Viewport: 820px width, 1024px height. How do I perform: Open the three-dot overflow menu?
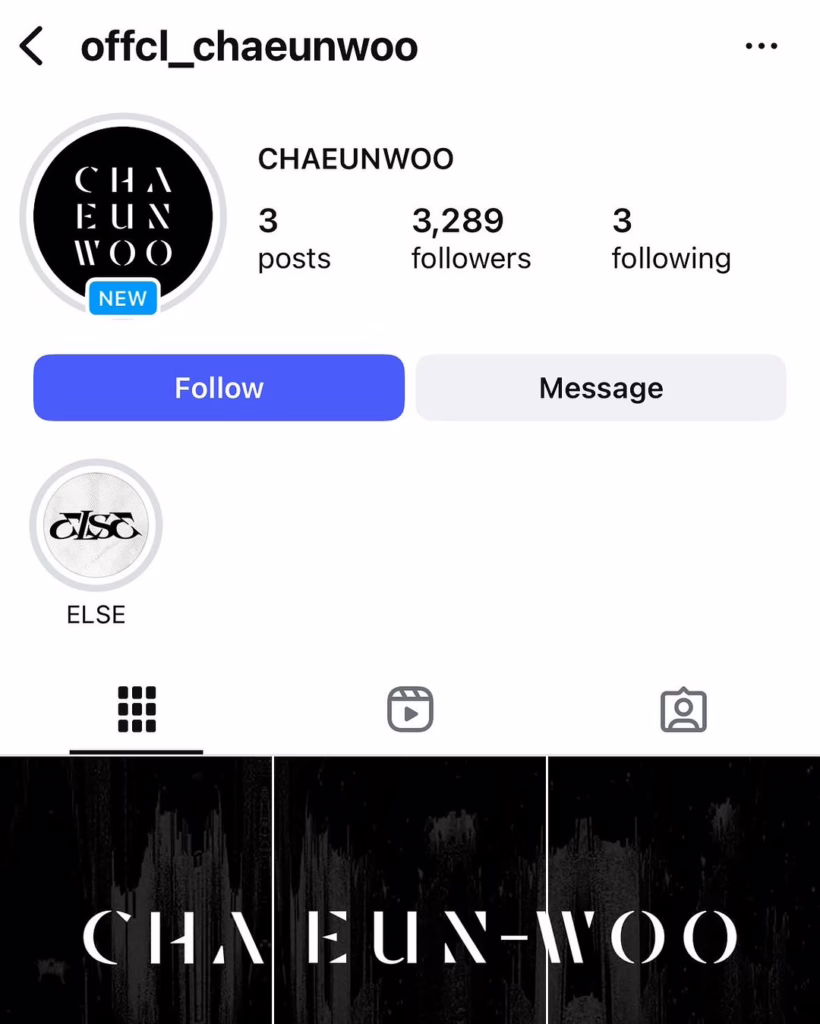(761, 47)
